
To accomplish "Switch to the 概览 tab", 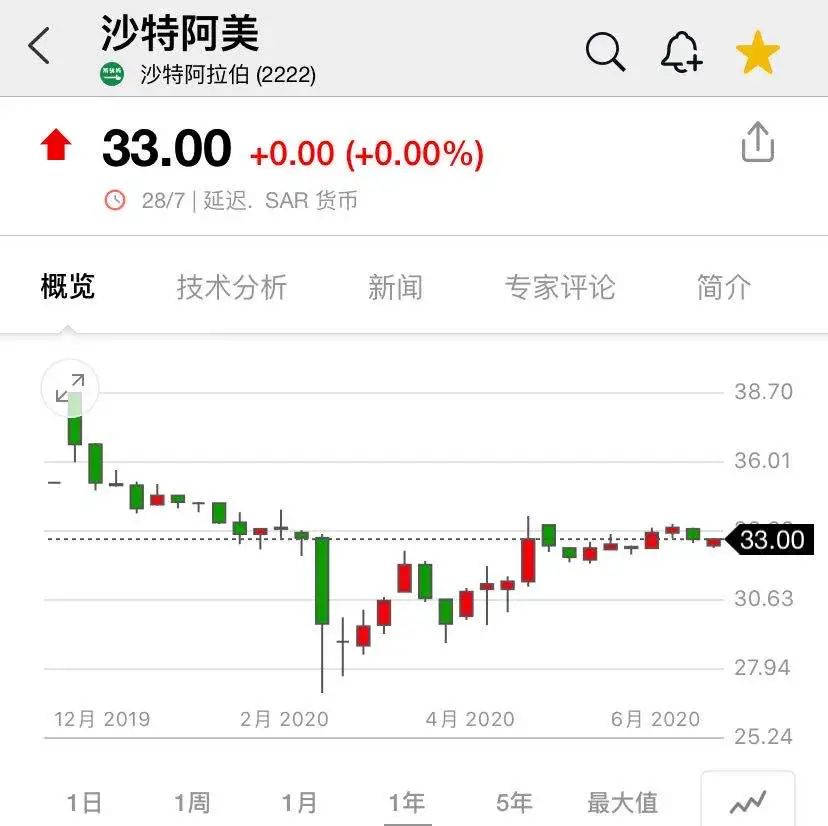I will click(x=68, y=288).
